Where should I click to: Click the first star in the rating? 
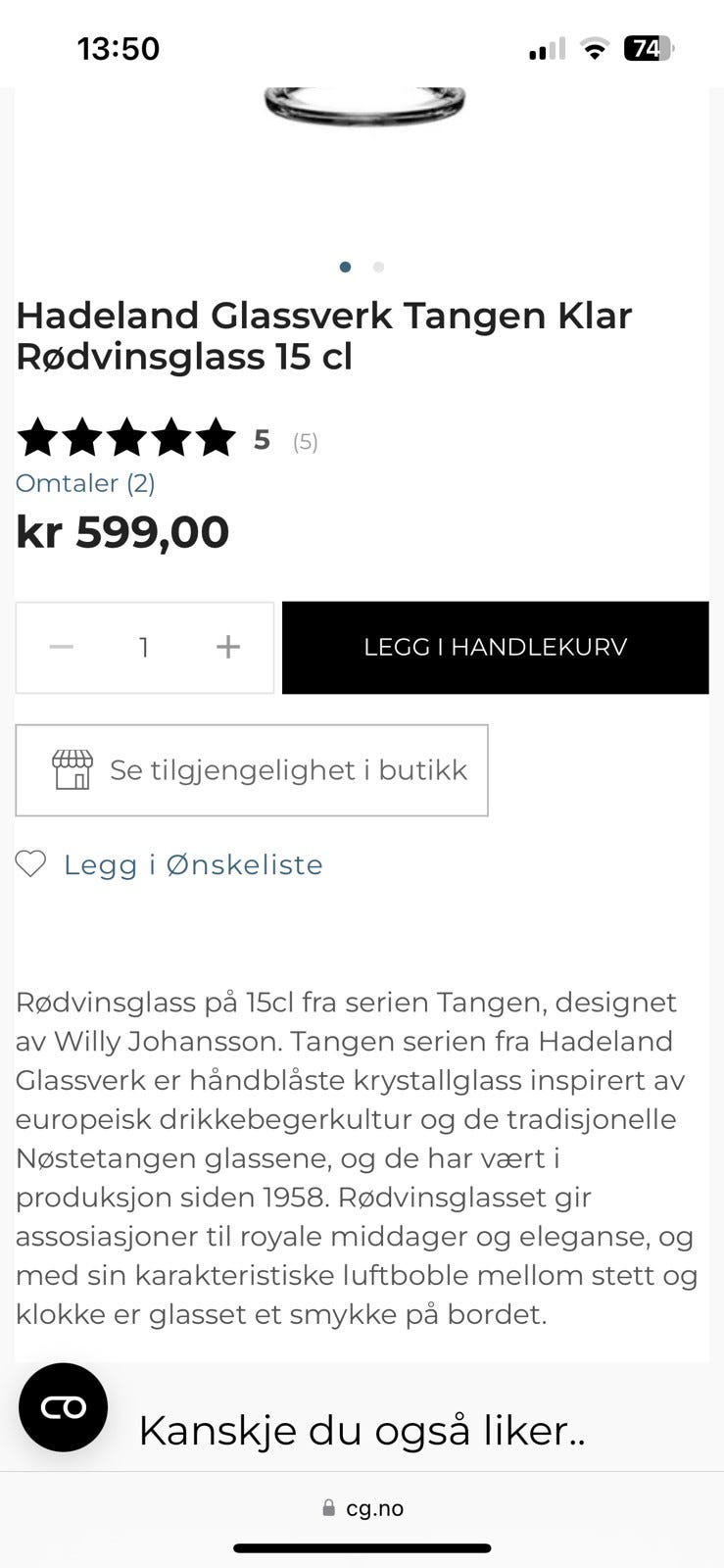coord(39,438)
